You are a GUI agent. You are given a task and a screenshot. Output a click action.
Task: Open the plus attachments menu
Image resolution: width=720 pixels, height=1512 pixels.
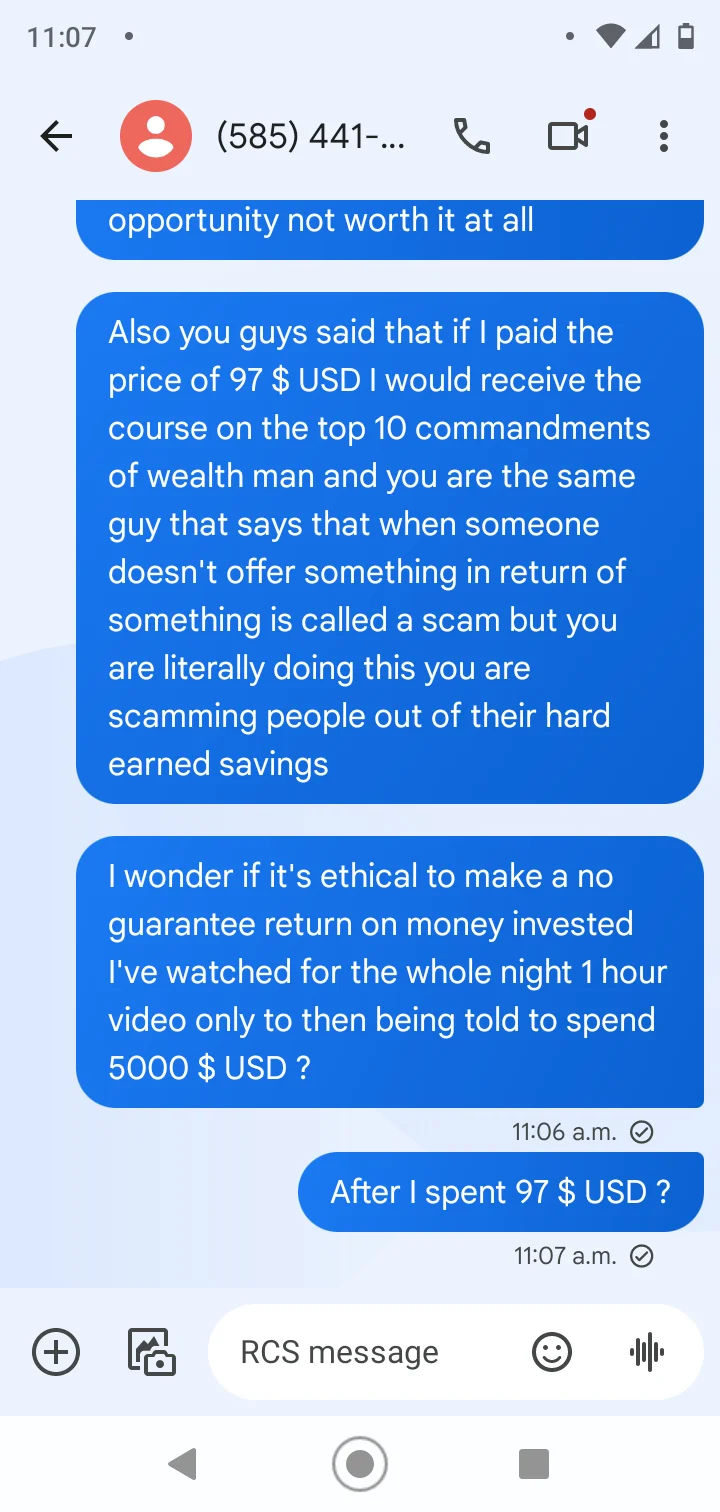57,1352
